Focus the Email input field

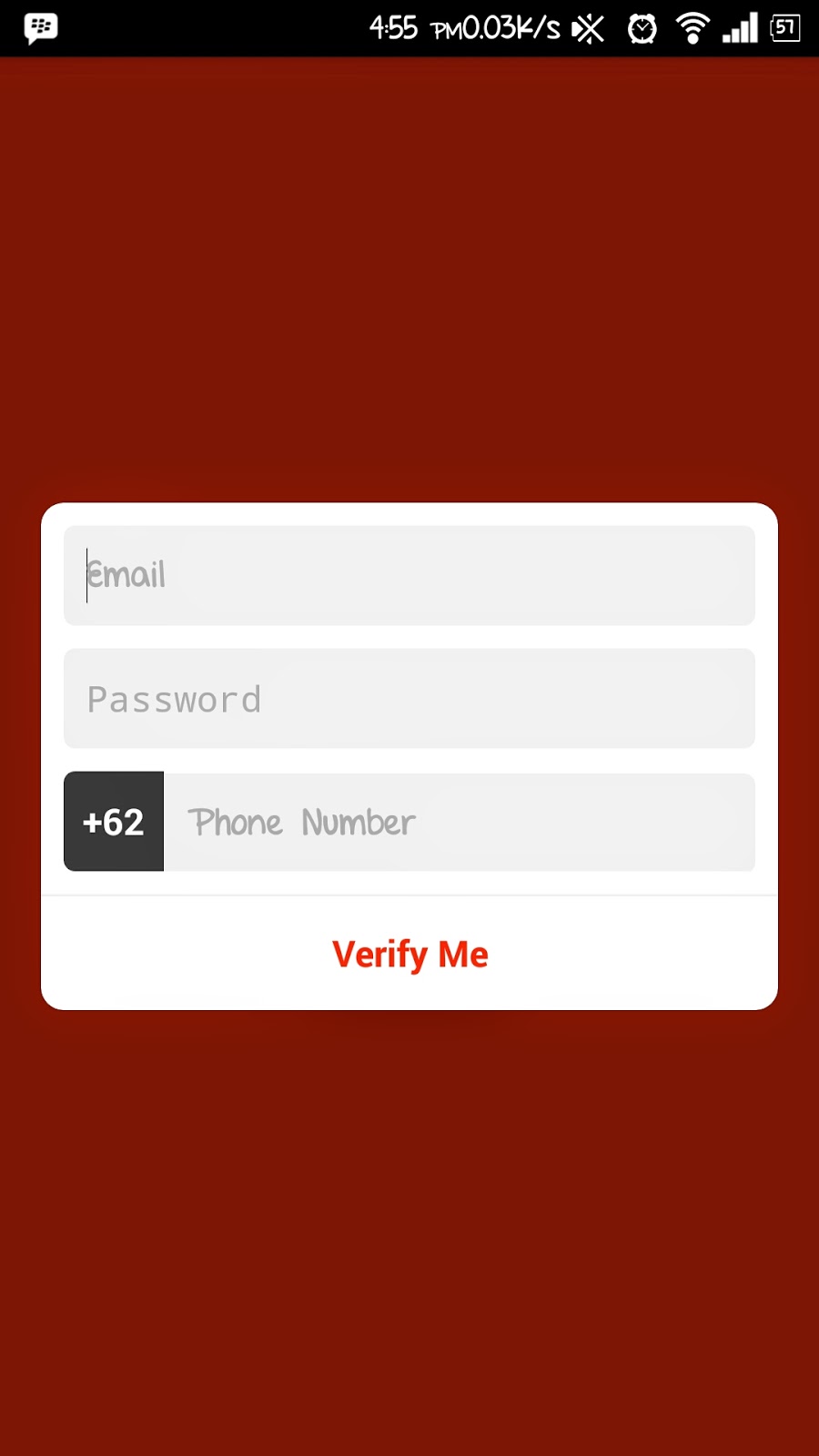[x=409, y=575]
